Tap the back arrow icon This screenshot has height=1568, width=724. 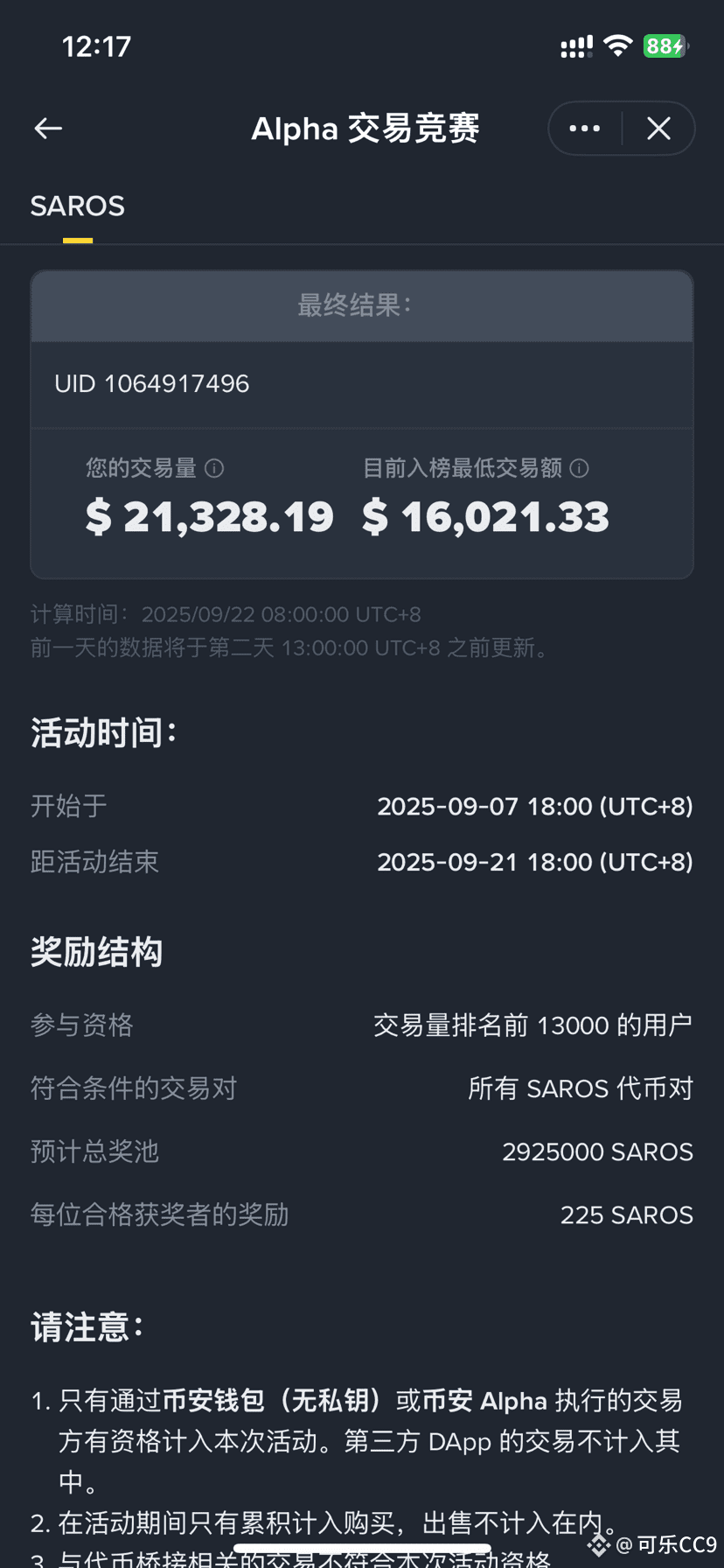pos(47,128)
